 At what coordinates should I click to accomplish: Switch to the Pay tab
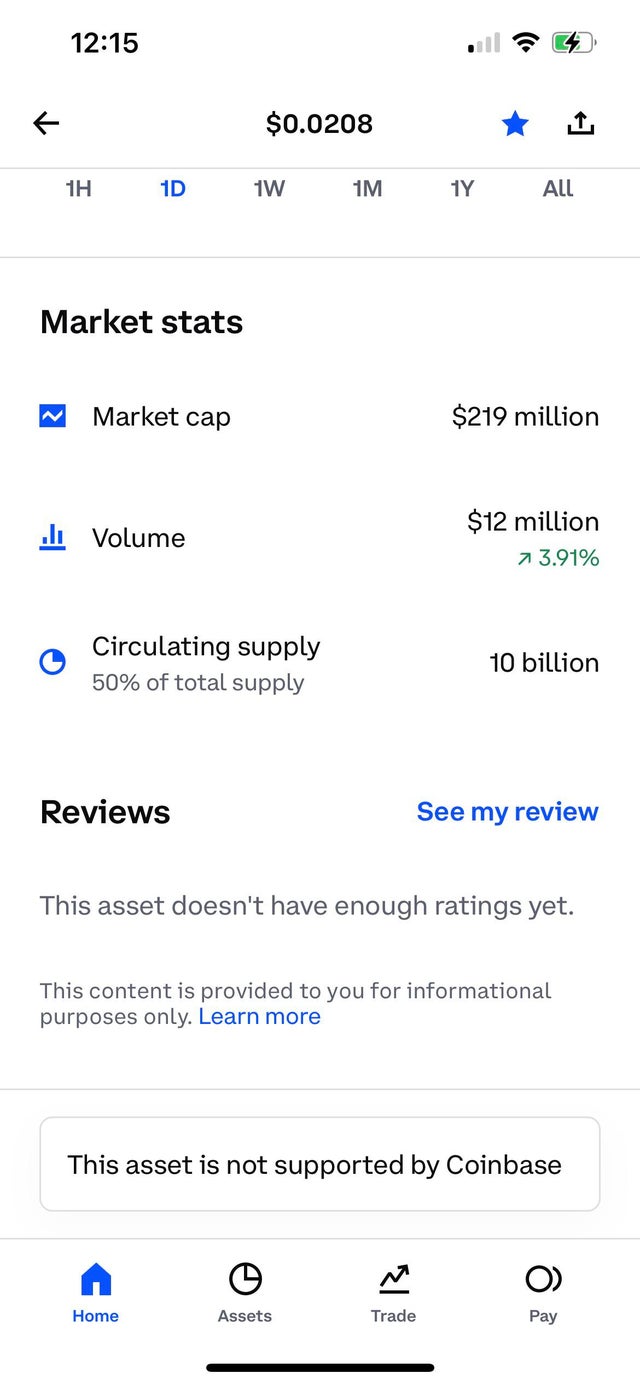pyautogui.click(x=543, y=1292)
